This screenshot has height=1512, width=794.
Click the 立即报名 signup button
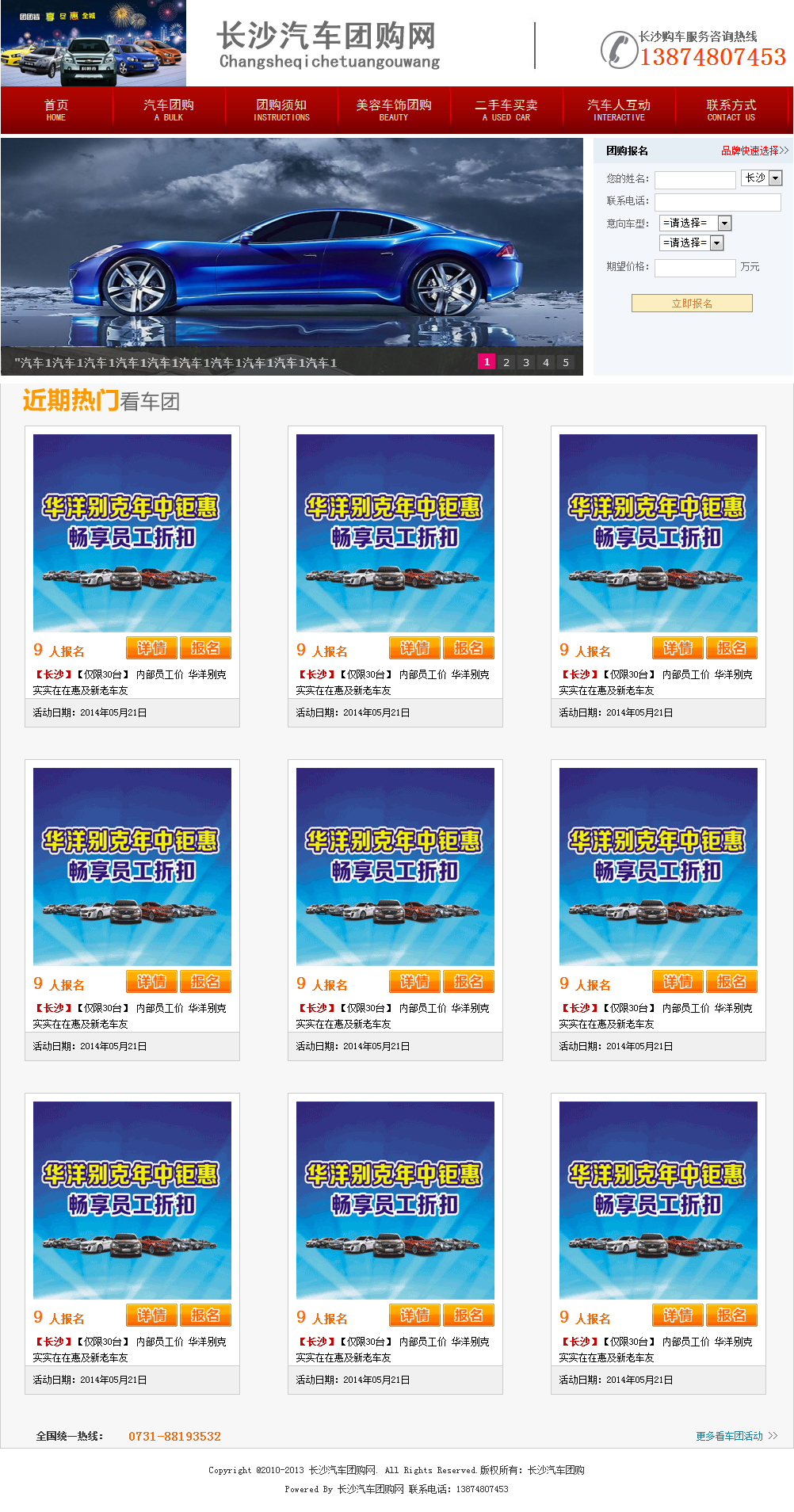pos(691,303)
